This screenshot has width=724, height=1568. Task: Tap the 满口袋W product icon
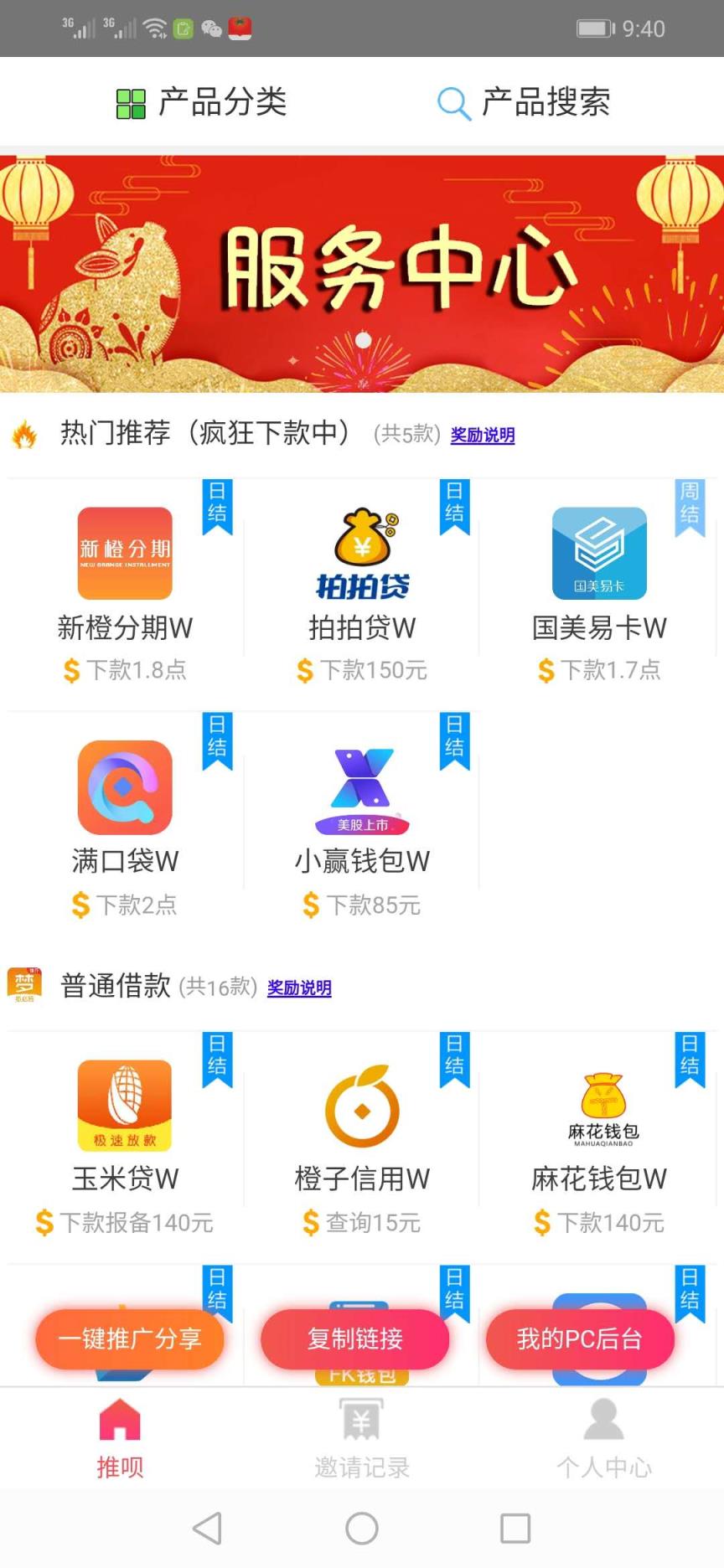[124, 787]
